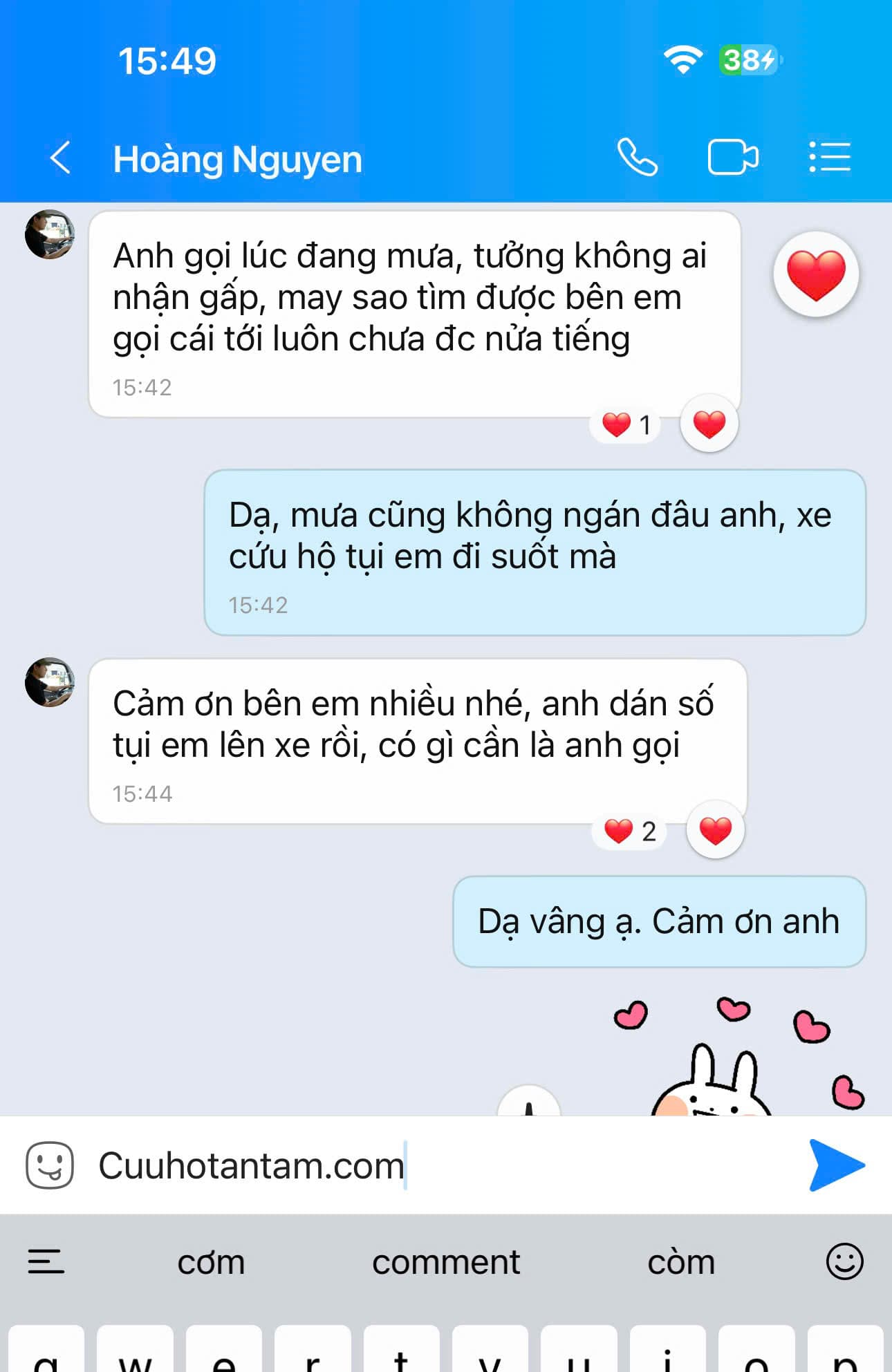React with heart to the 15:44 message
Screen dimensions: 892x1372
(715, 829)
